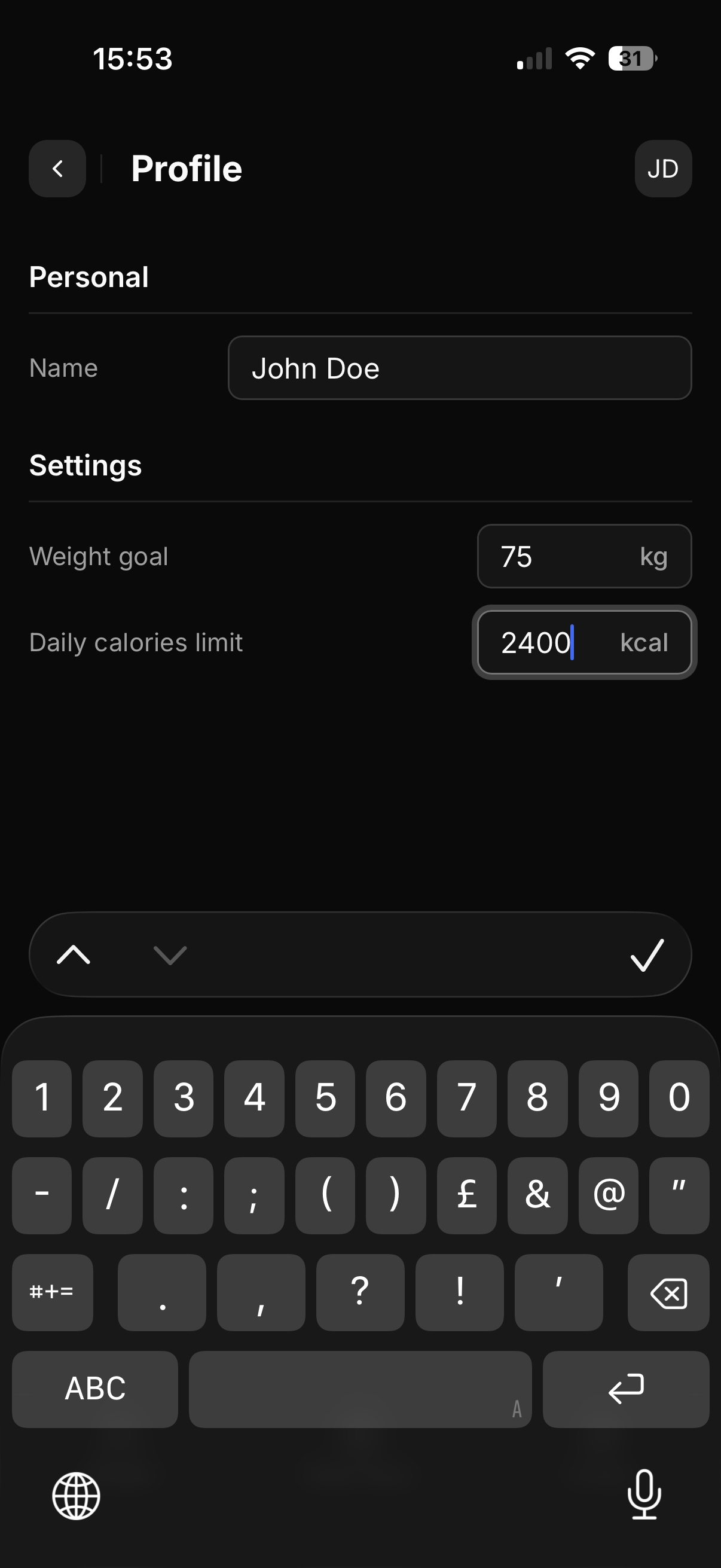Delete a character with backspace key

pyautogui.click(x=668, y=1292)
